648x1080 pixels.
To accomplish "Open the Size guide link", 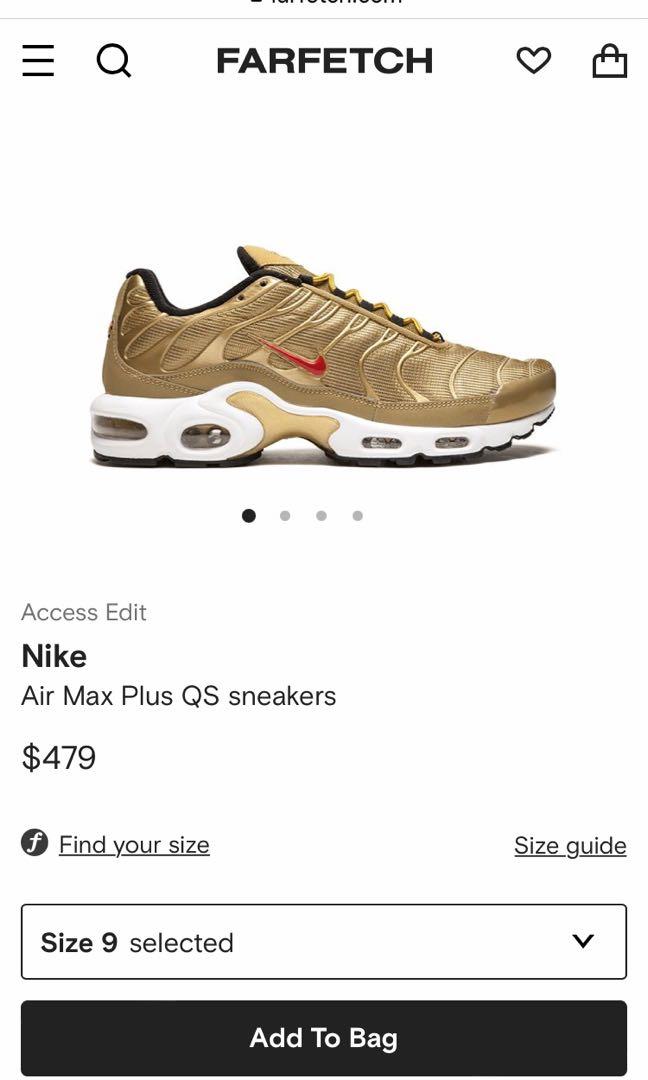I will (570, 846).
